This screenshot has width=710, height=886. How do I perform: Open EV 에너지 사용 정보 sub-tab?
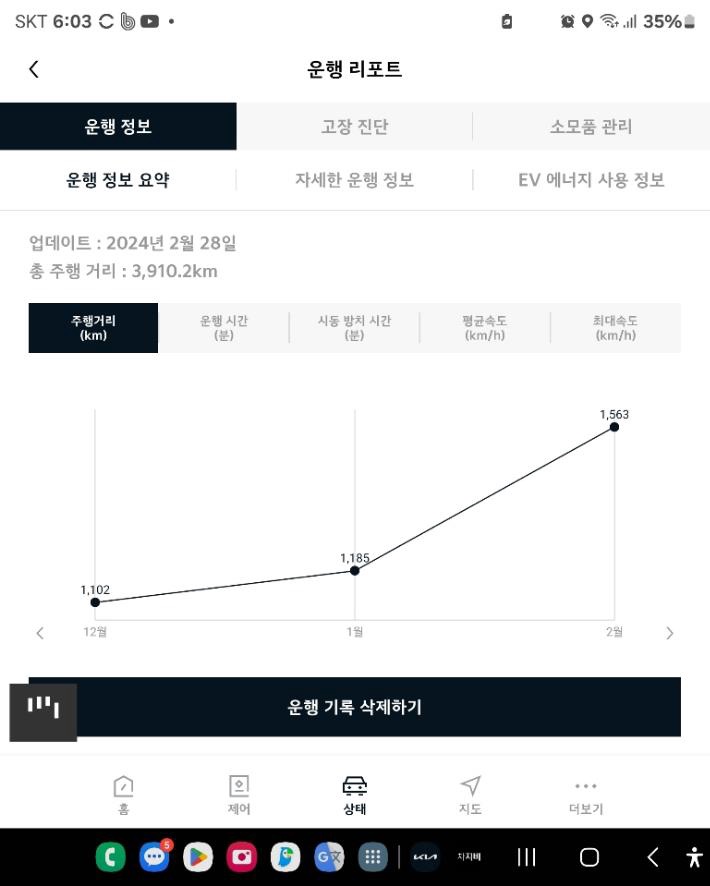(x=591, y=180)
